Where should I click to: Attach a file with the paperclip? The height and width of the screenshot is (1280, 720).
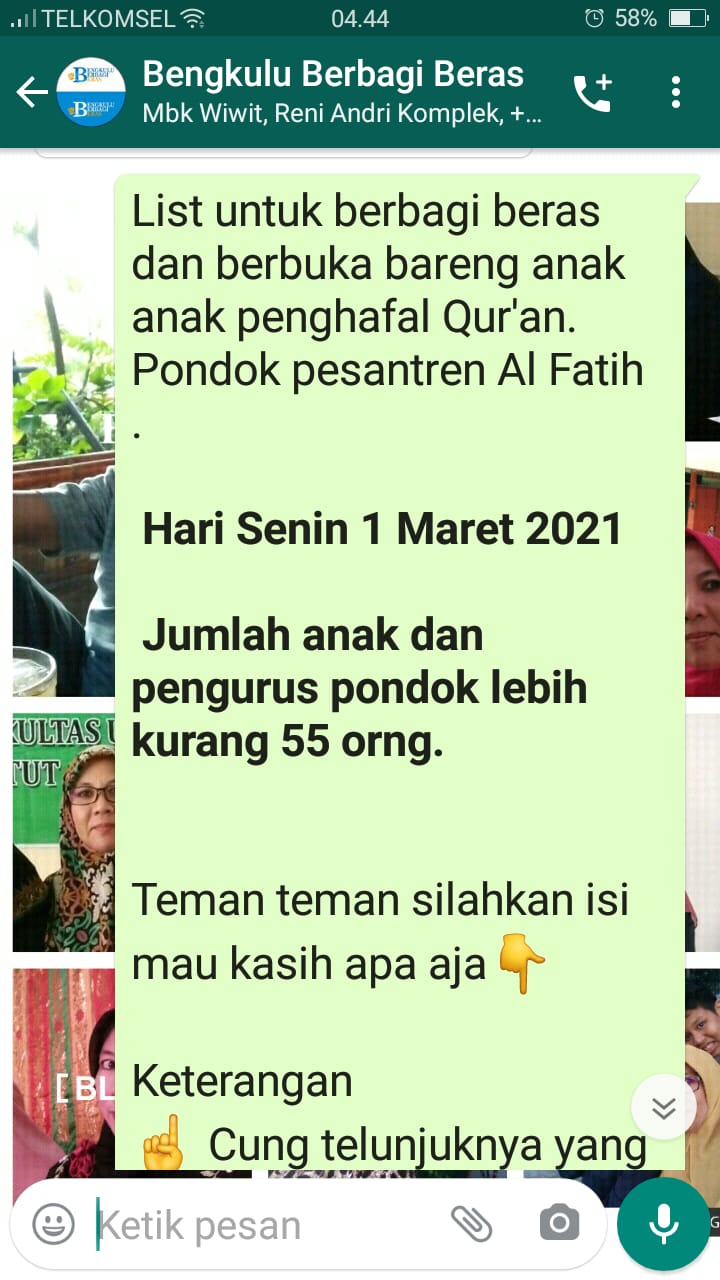coord(472,1223)
